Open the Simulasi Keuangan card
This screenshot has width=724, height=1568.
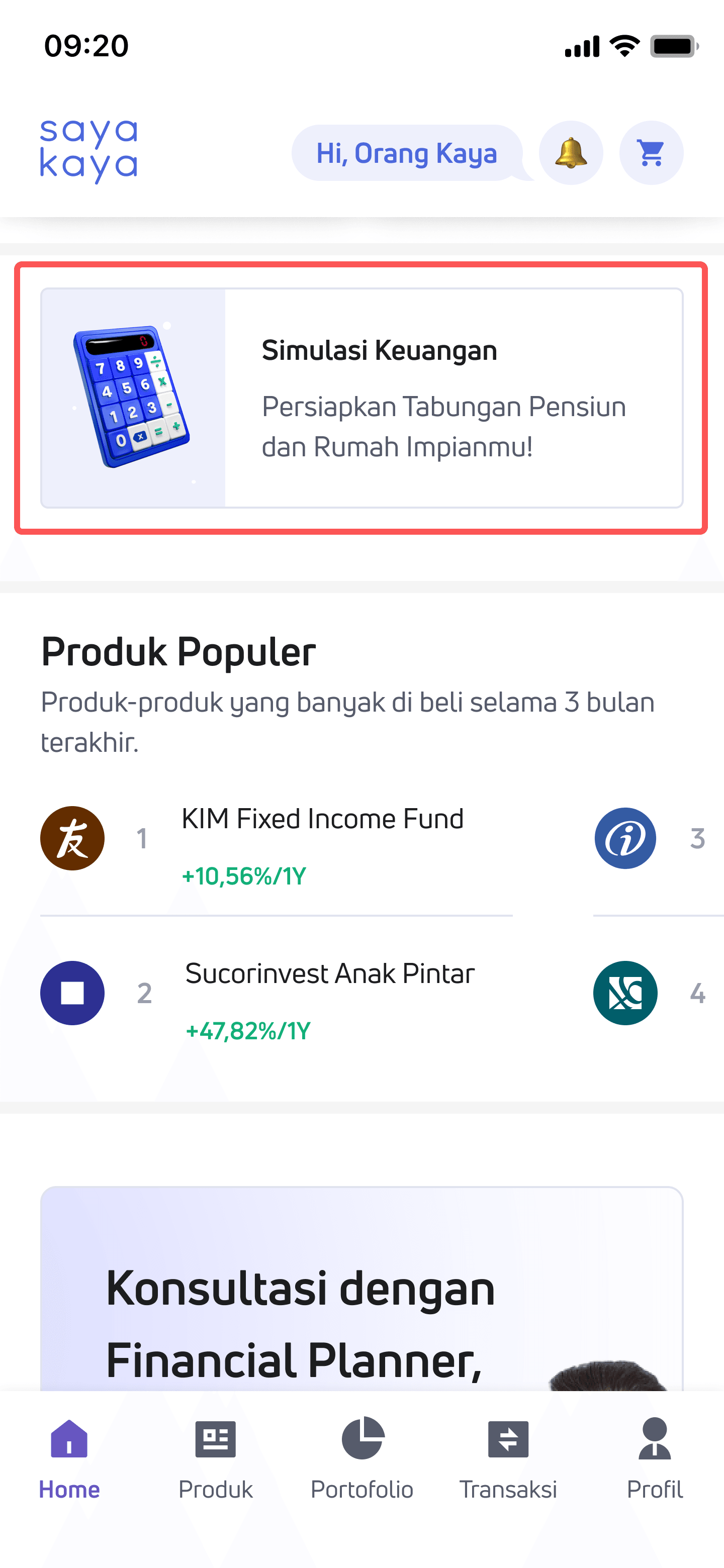click(x=361, y=399)
